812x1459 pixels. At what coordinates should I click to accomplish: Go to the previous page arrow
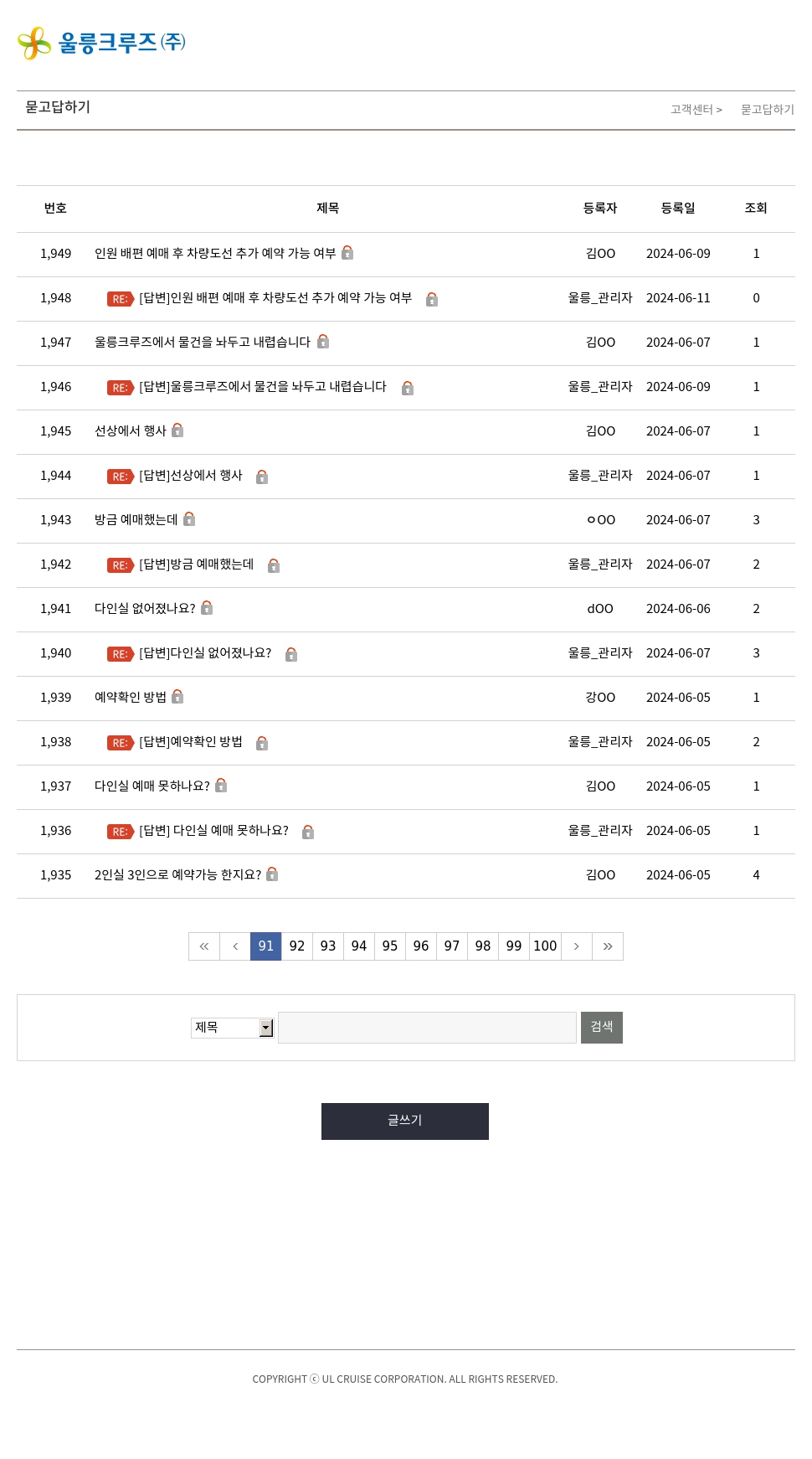click(x=235, y=946)
